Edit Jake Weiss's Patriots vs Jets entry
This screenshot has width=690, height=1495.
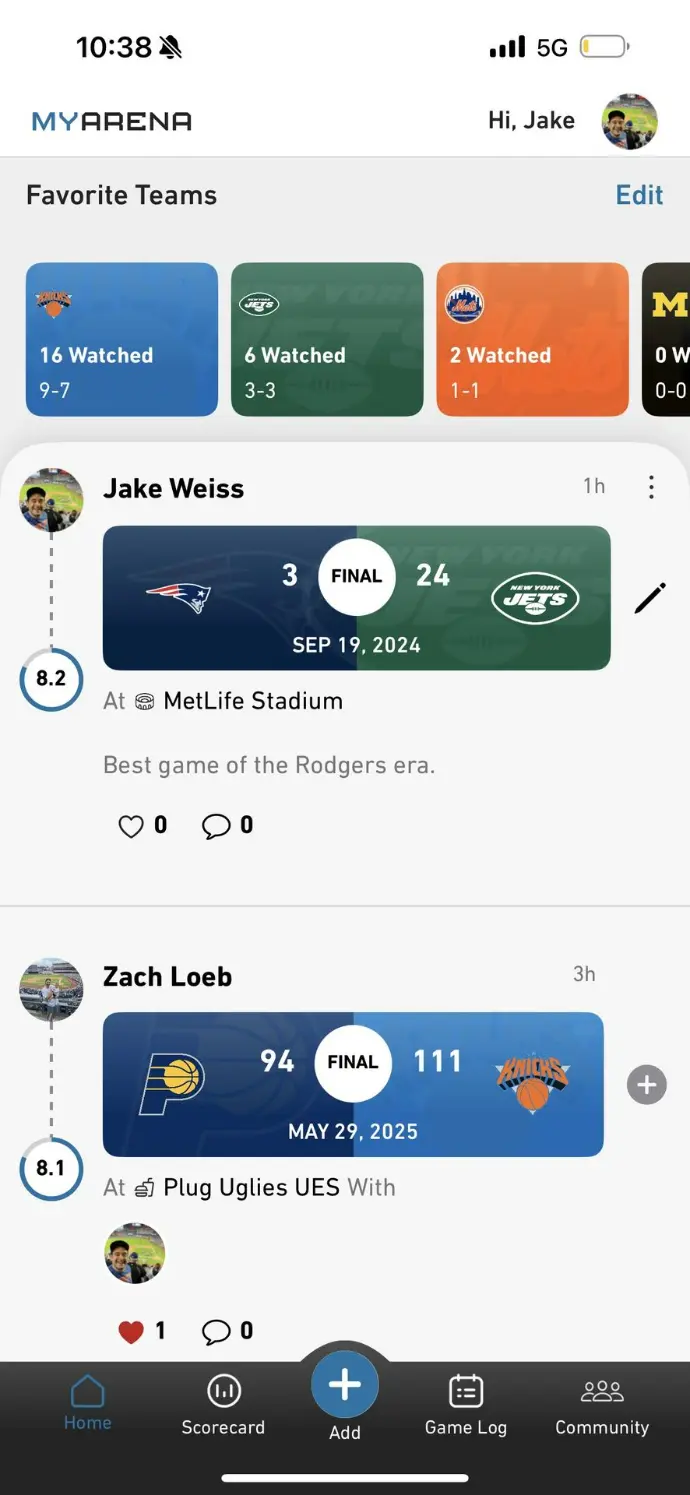click(650, 599)
